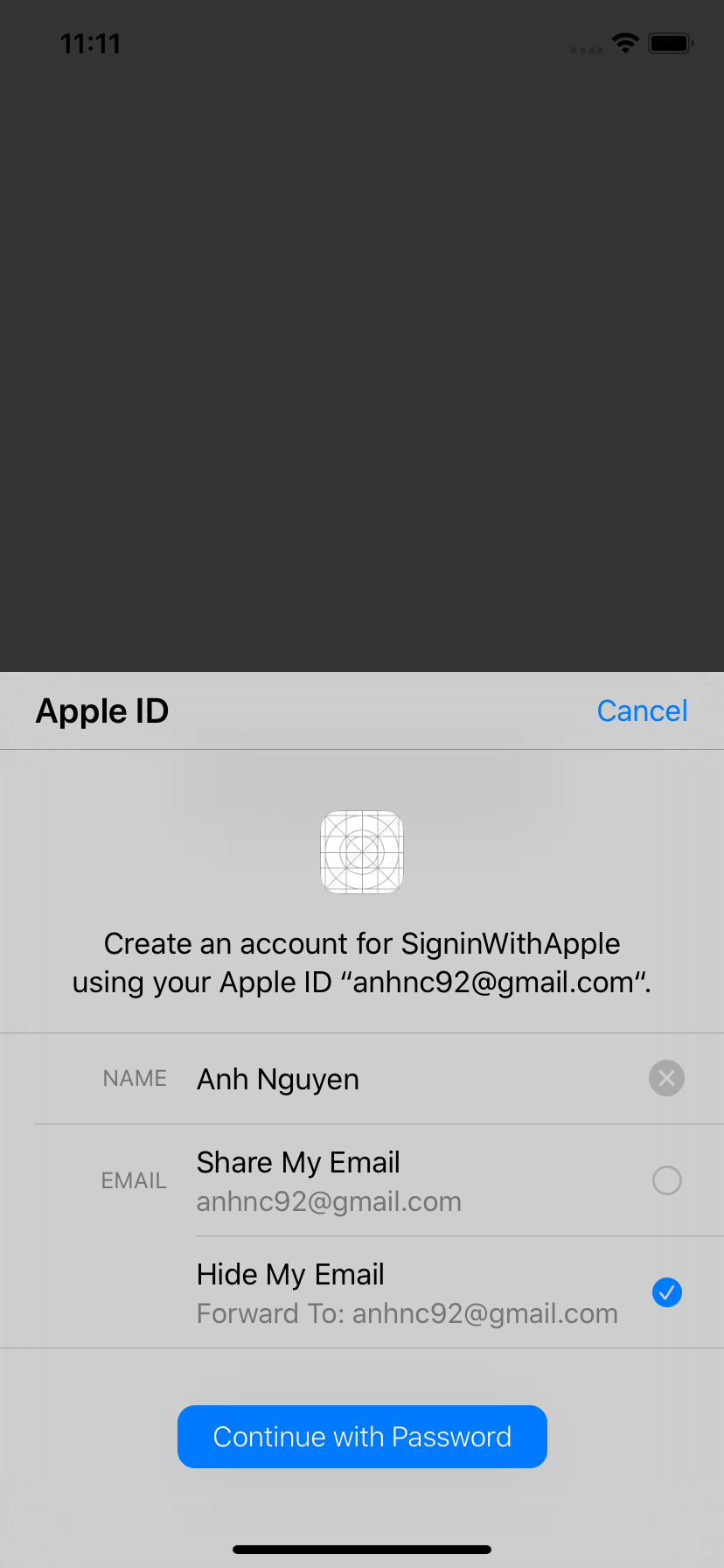
Task: Tap Continue with Password
Action: point(362,1437)
